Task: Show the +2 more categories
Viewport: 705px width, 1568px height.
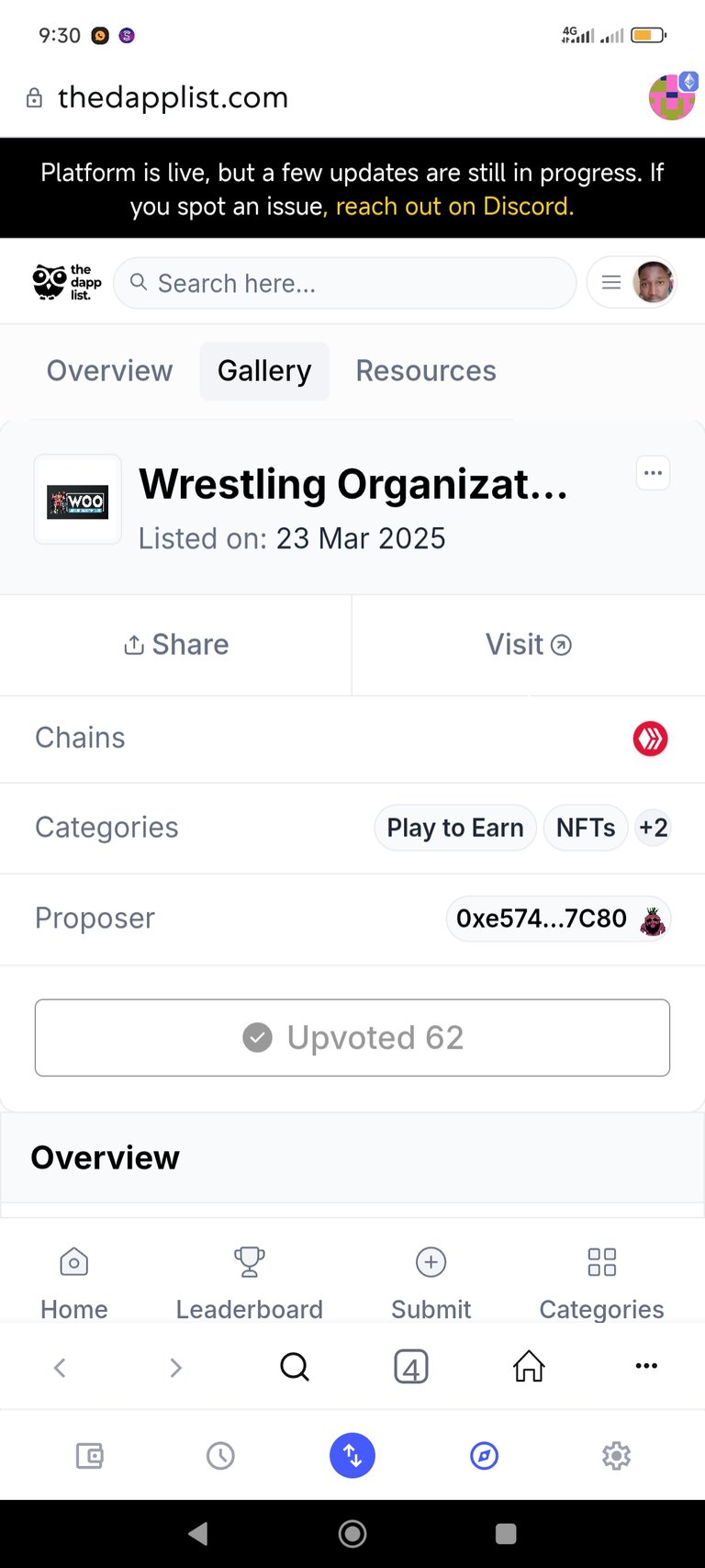Action: (654, 828)
